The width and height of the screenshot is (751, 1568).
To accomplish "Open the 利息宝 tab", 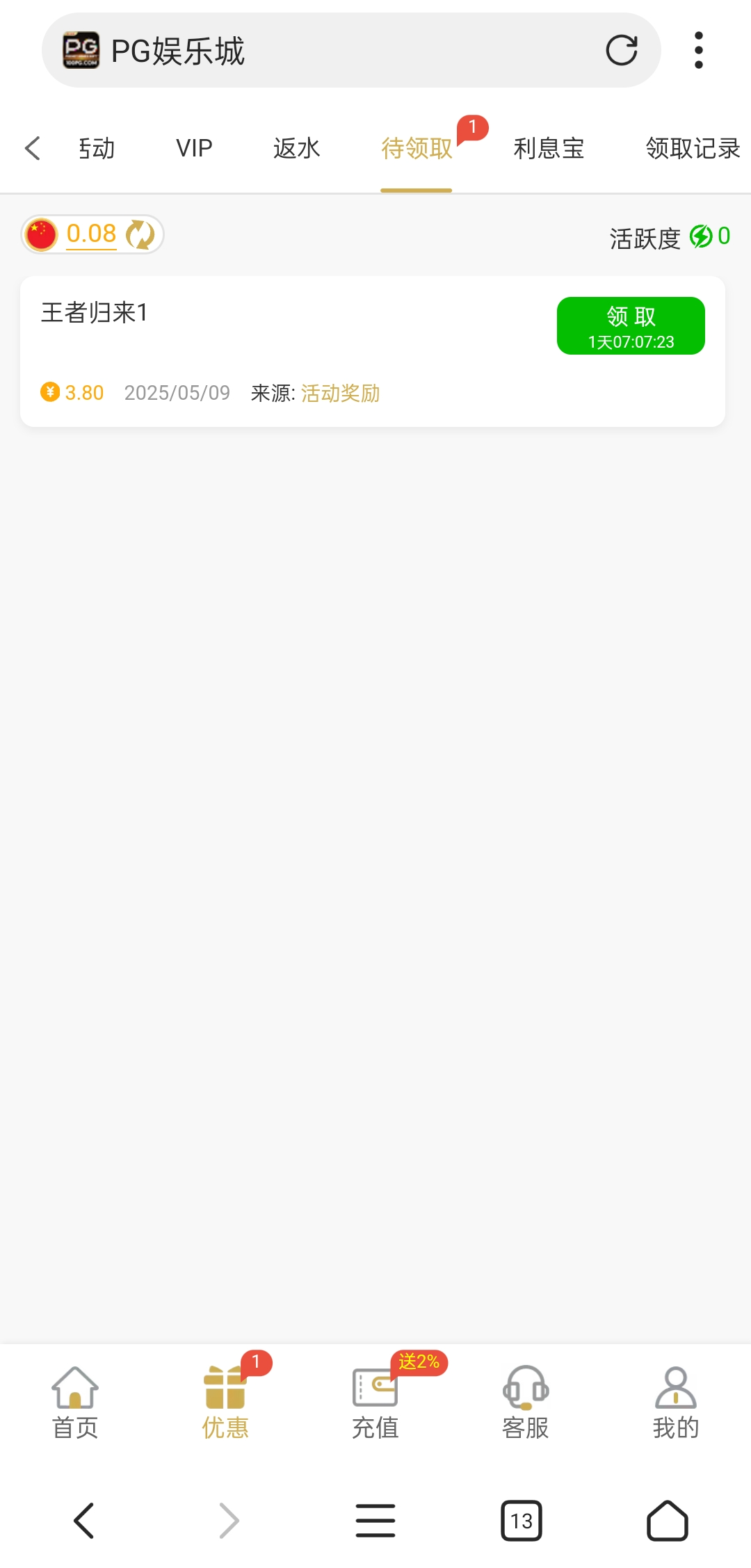I will pos(549,148).
